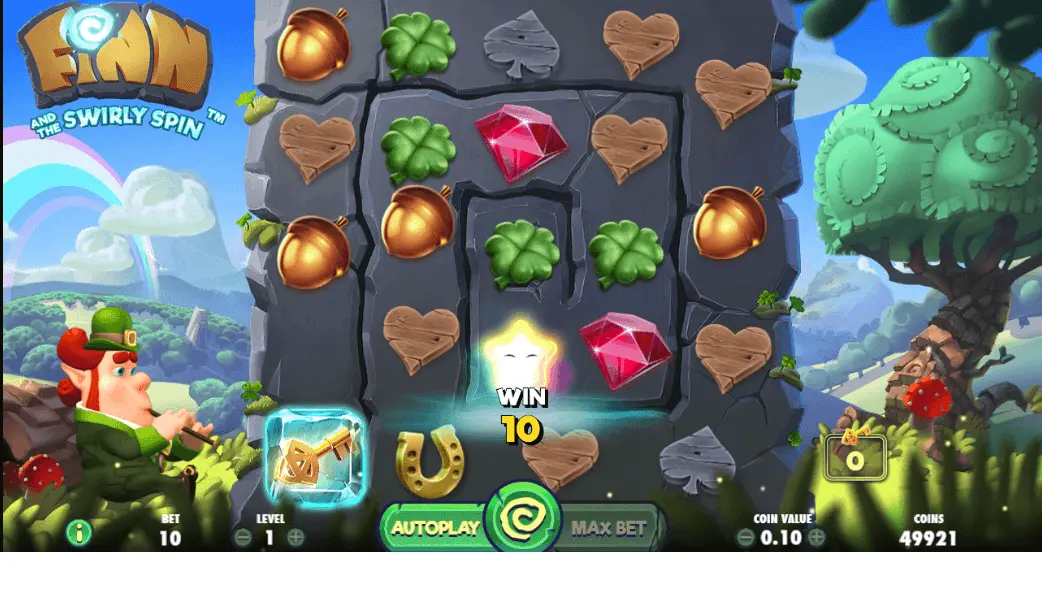Start Autoplay mode
Screen dimensions: 1042x600
[434, 527]
